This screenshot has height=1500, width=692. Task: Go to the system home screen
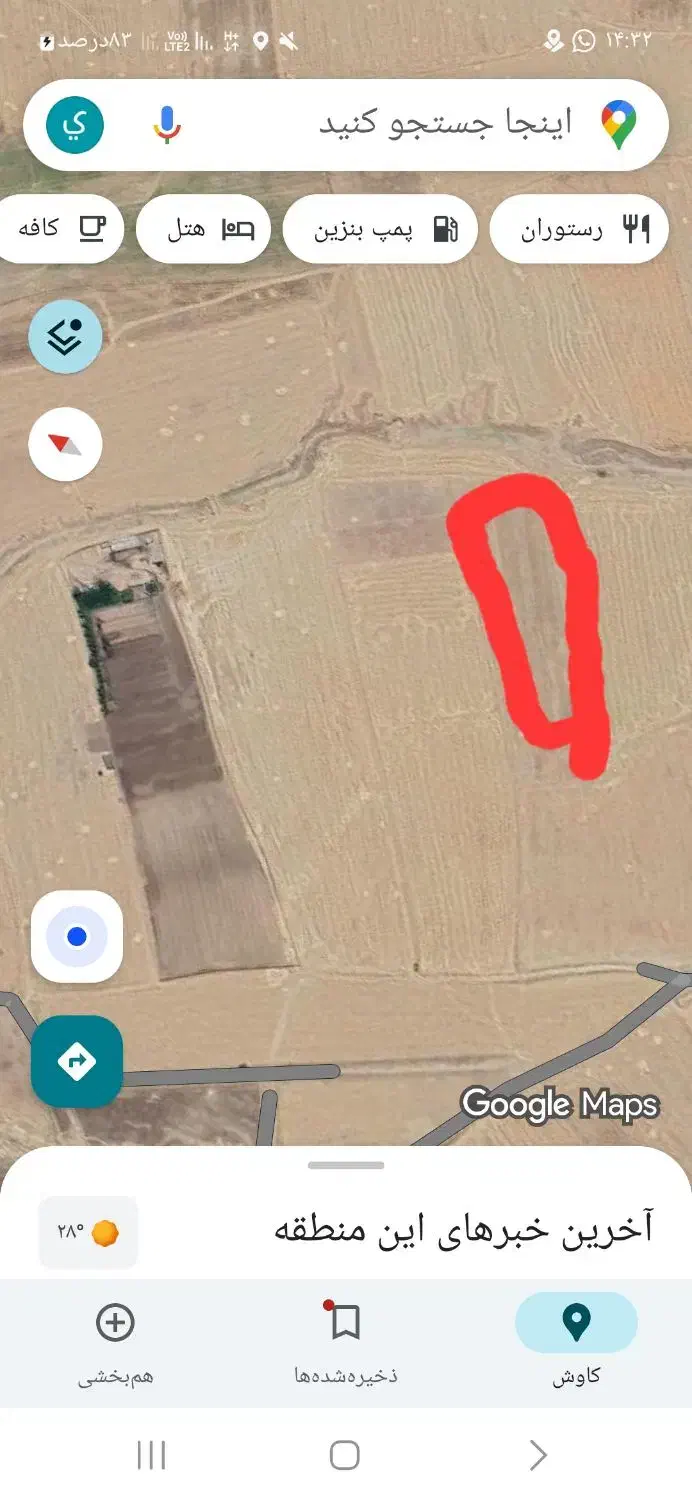(344, 1455)
